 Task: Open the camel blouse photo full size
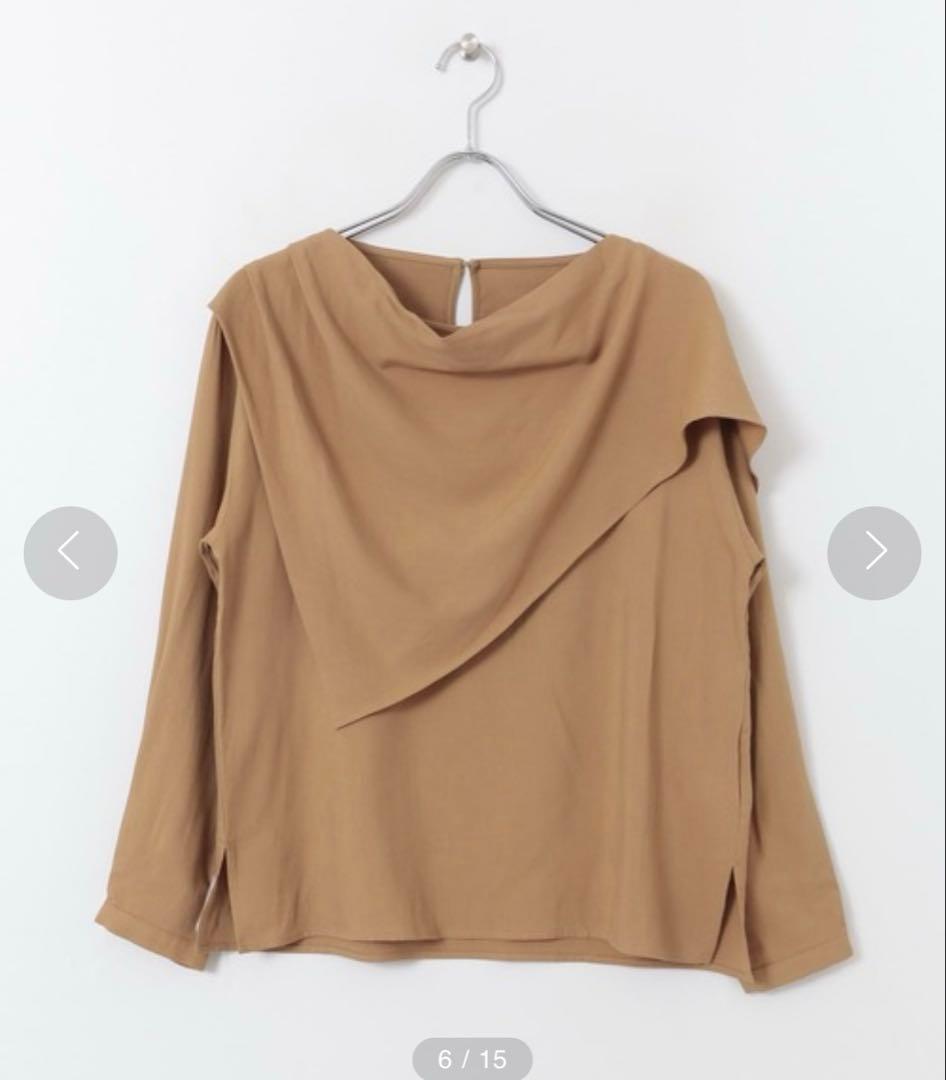473,600
